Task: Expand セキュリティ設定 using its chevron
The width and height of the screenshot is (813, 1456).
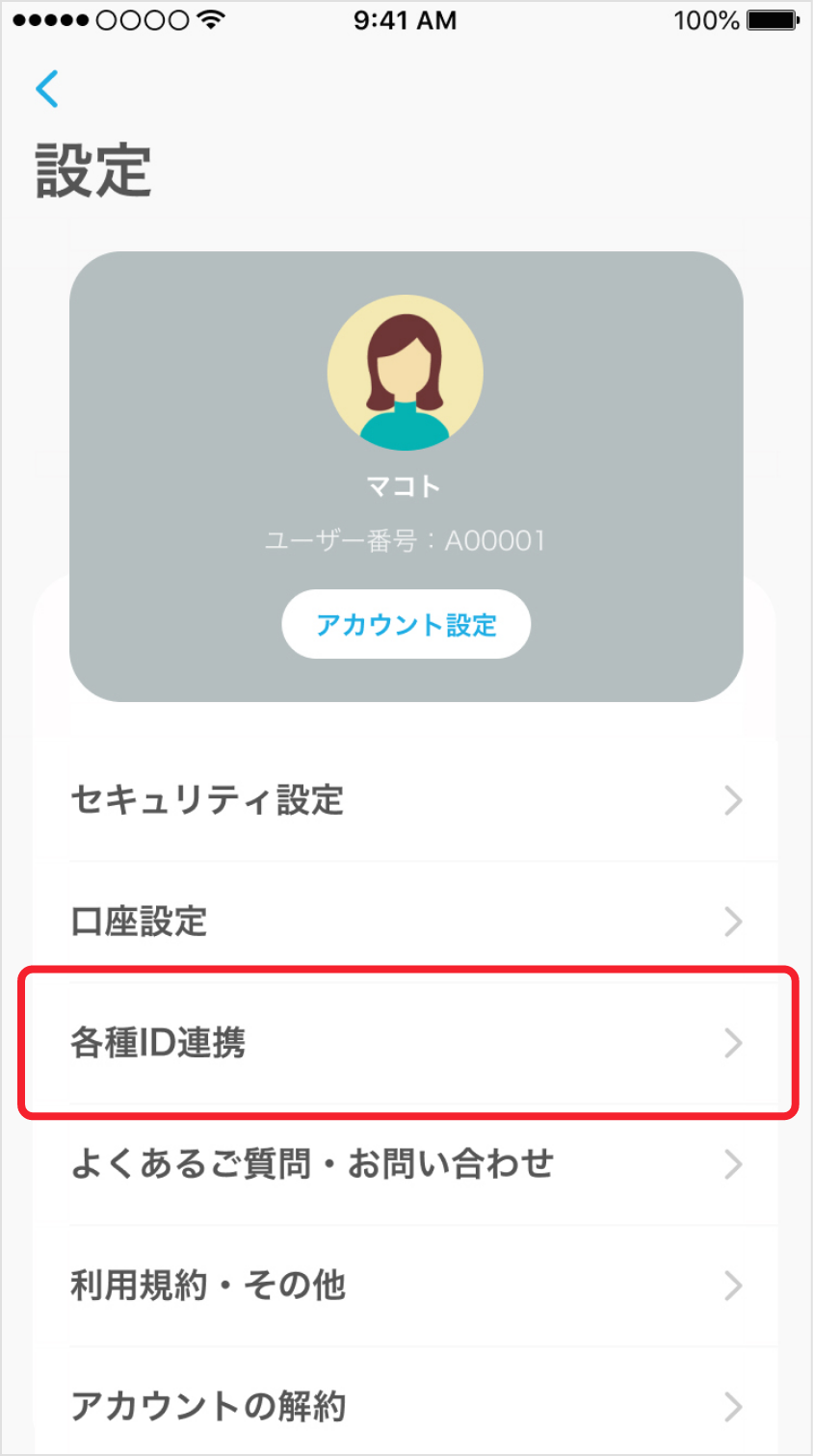Action: (x=734, y=800)
